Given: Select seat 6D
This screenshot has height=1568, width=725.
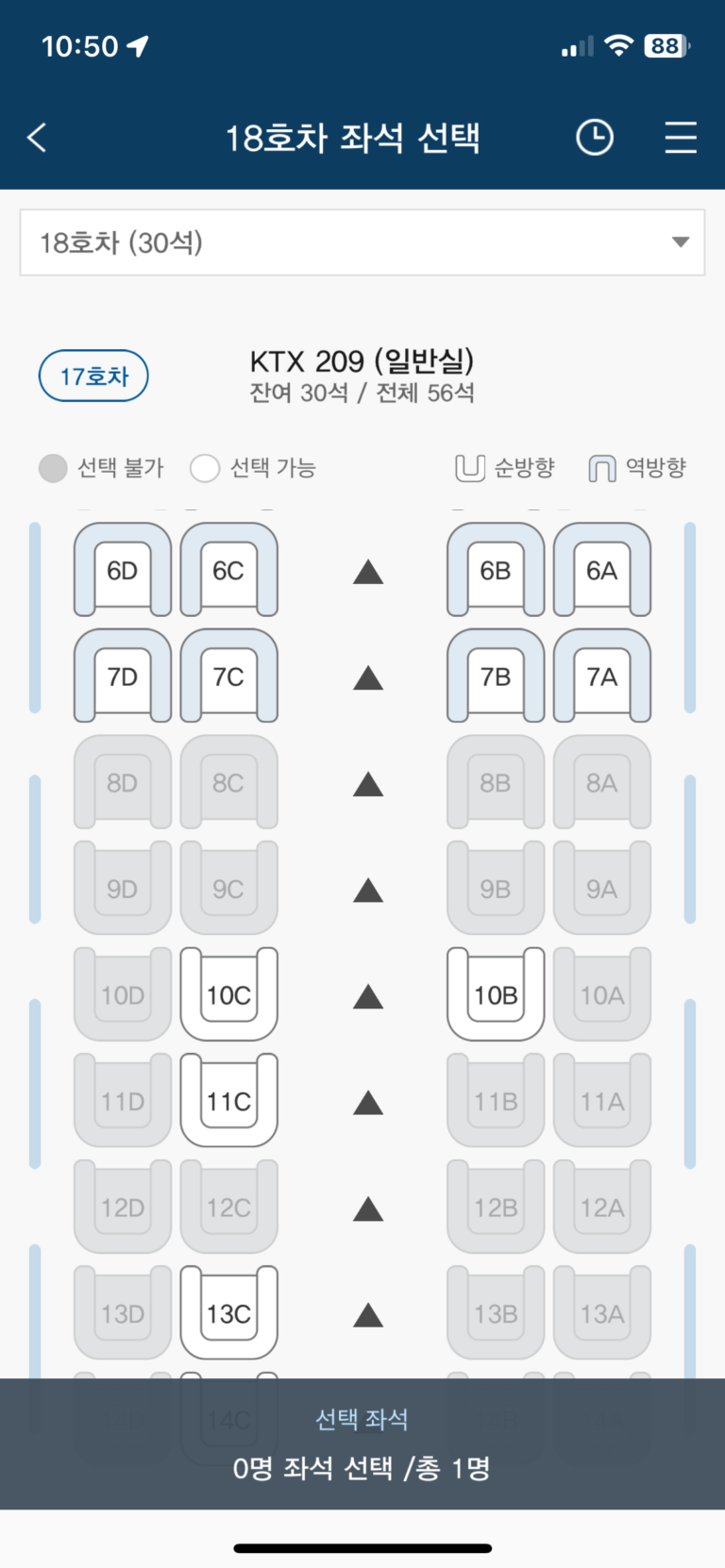Looking at the screenshot, I should click(122, 571).
